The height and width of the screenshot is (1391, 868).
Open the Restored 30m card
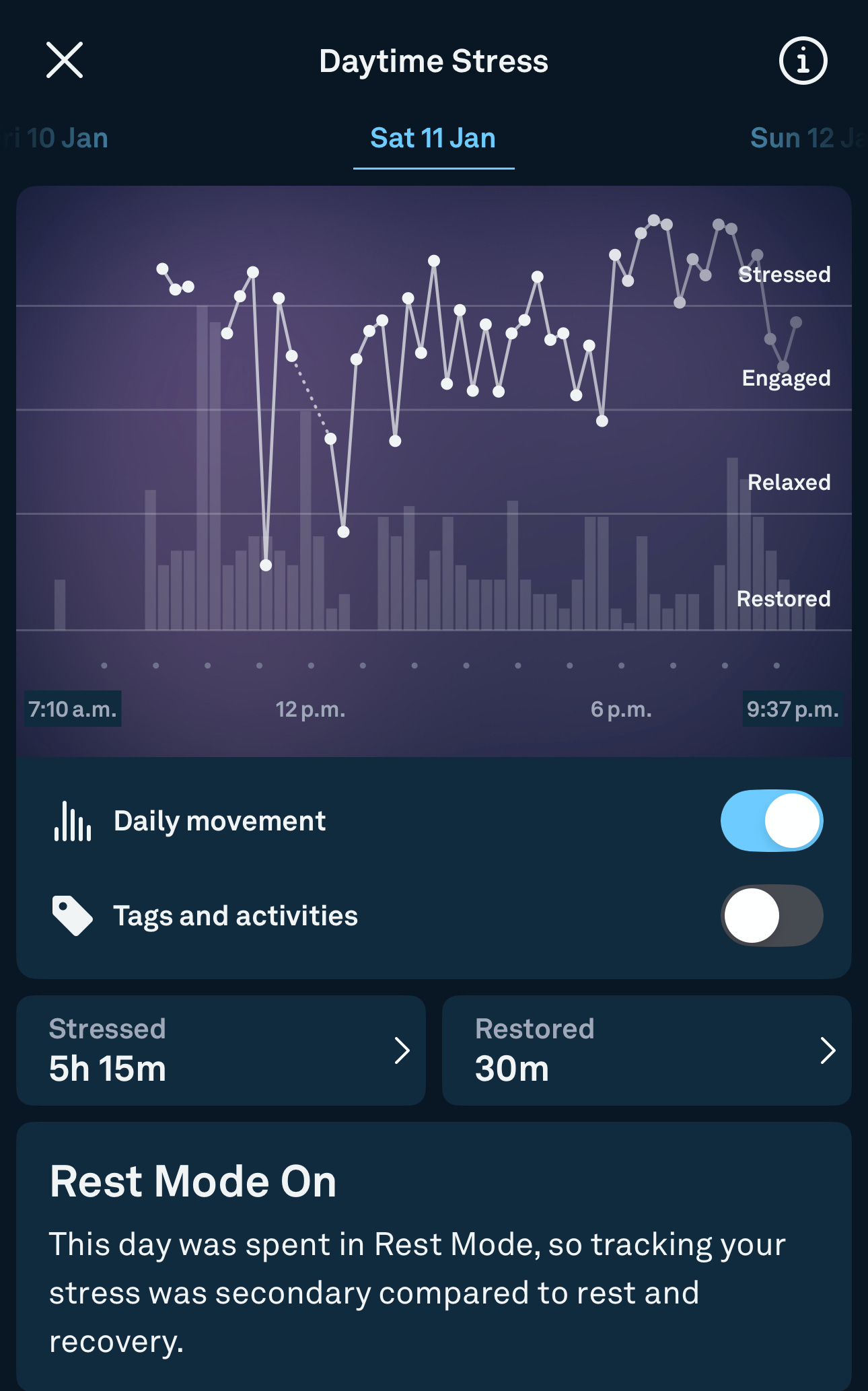(647, 1050)
